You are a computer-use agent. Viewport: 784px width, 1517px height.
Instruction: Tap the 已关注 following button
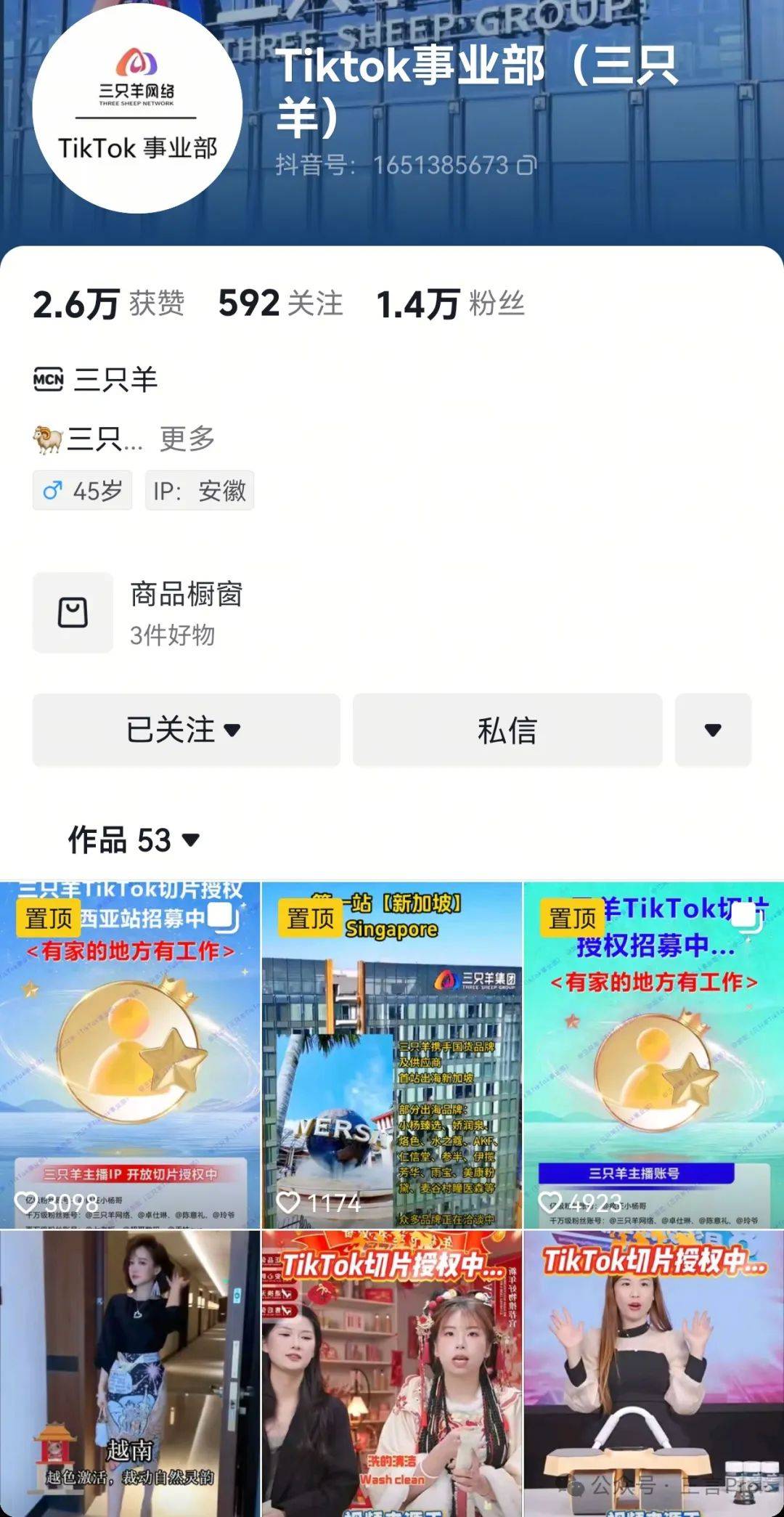(x=186, y=729)
